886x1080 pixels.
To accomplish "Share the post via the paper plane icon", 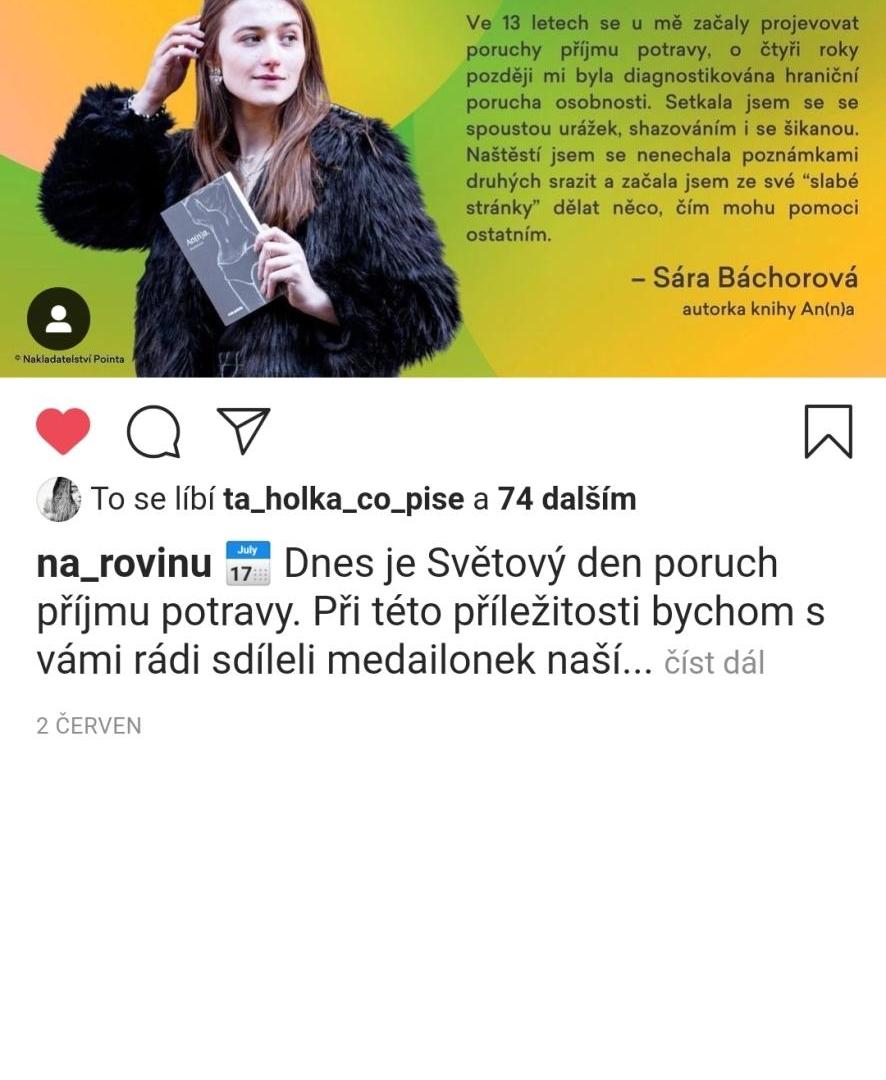I will [244, 431].
